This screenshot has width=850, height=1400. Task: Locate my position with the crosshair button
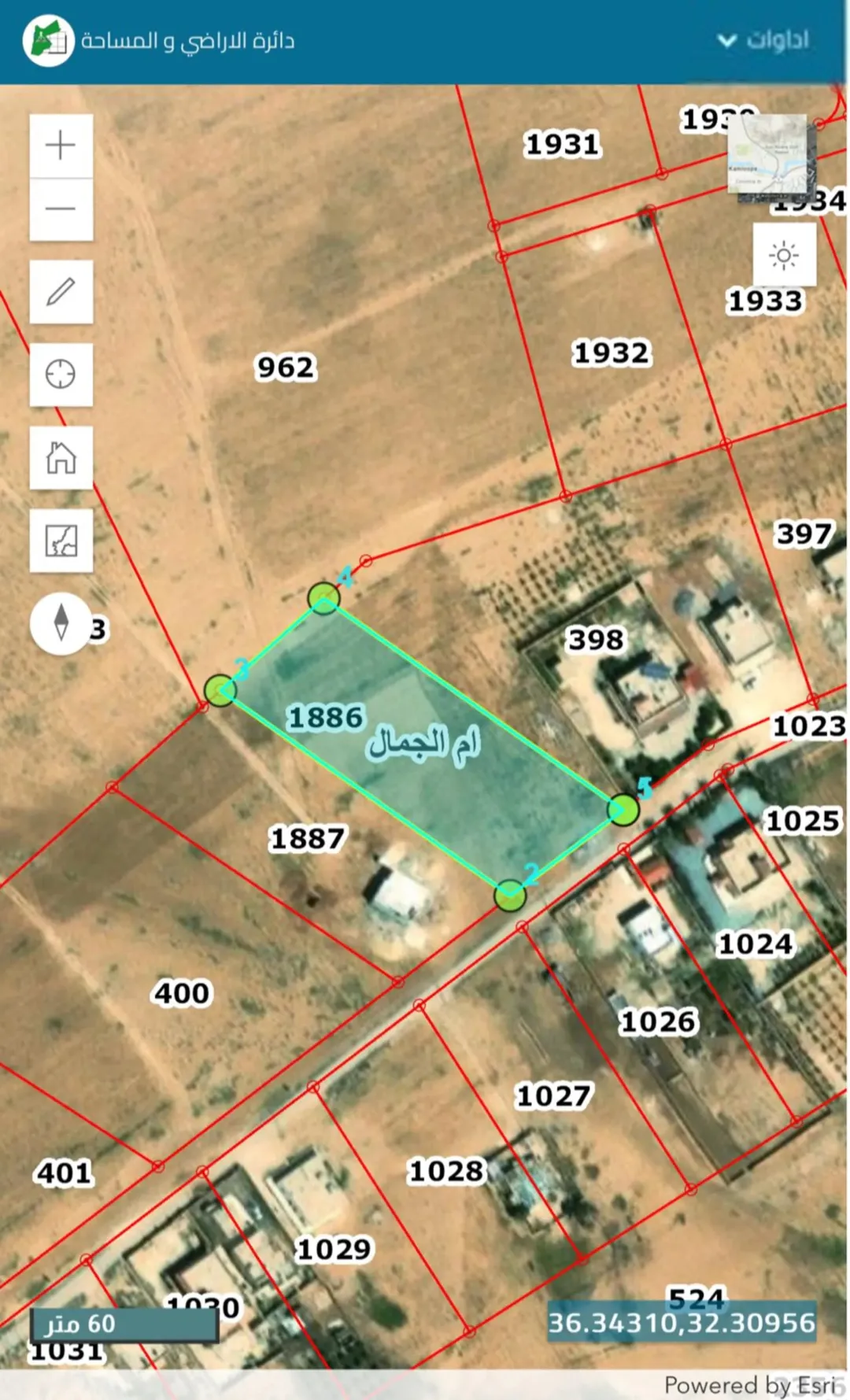61,375
